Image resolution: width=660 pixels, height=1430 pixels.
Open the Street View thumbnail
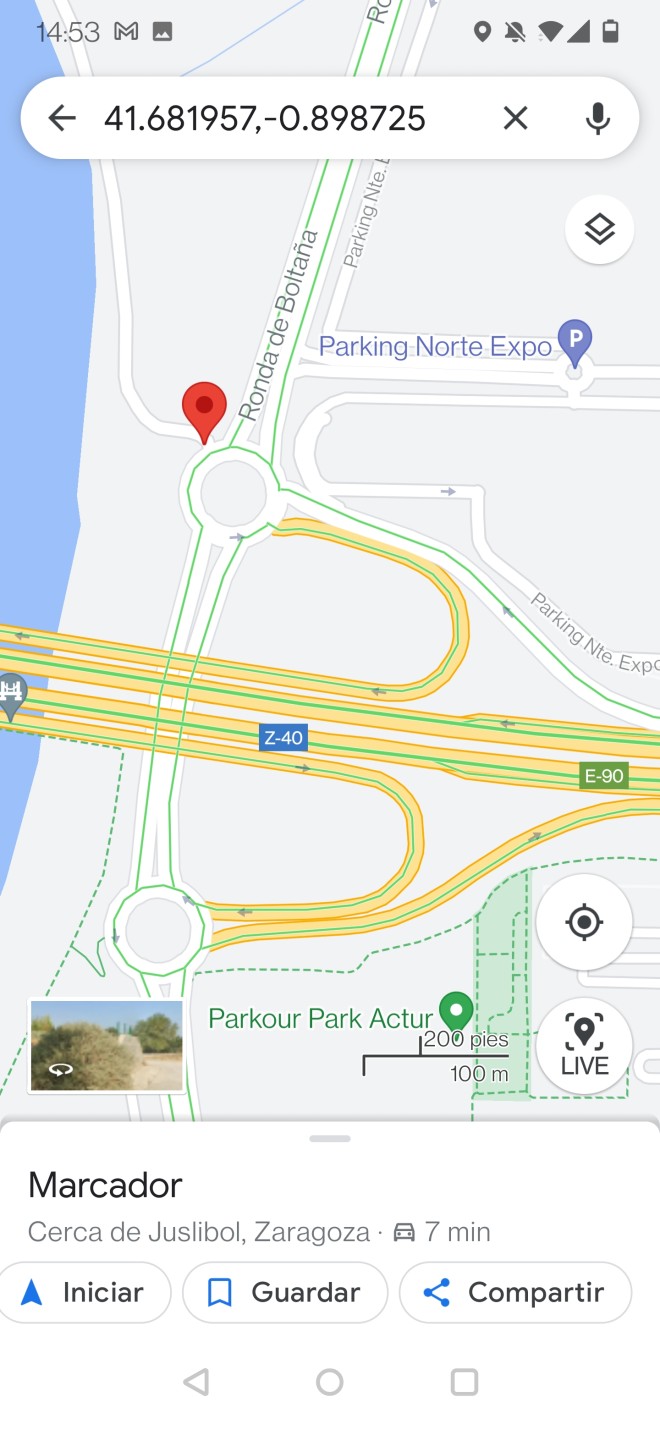tap(106, 1045)
